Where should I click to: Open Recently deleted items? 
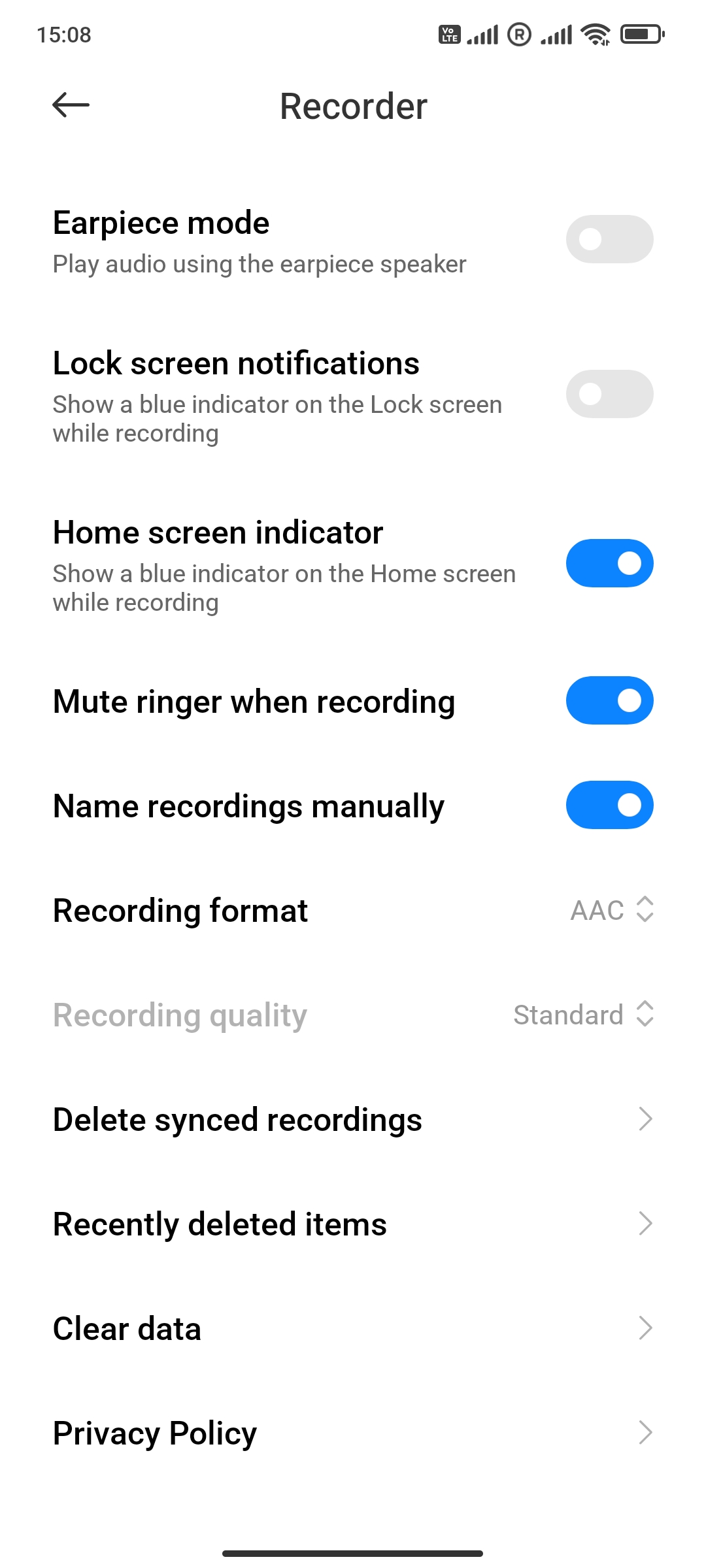(353, 1224)
